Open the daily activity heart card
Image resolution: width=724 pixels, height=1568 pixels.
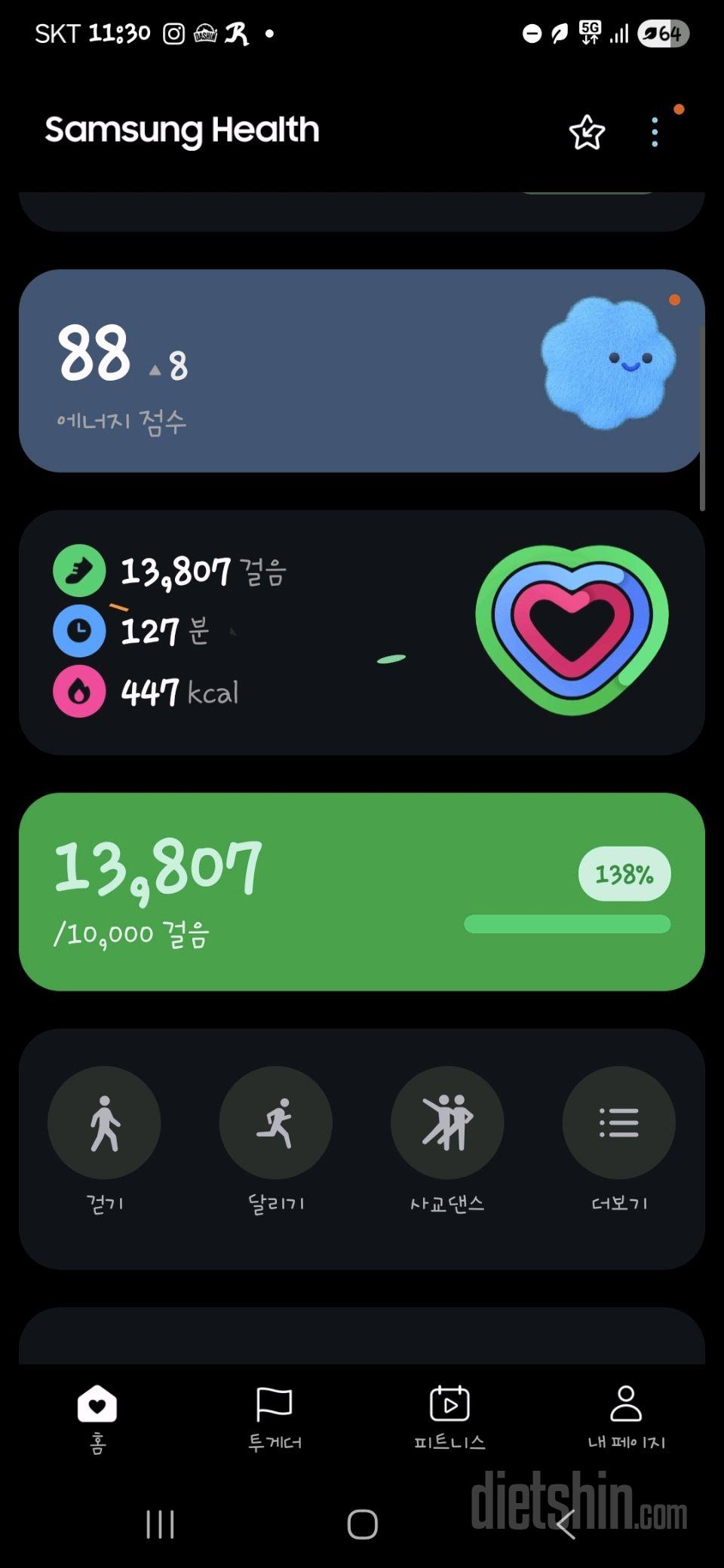pos(362,632)
